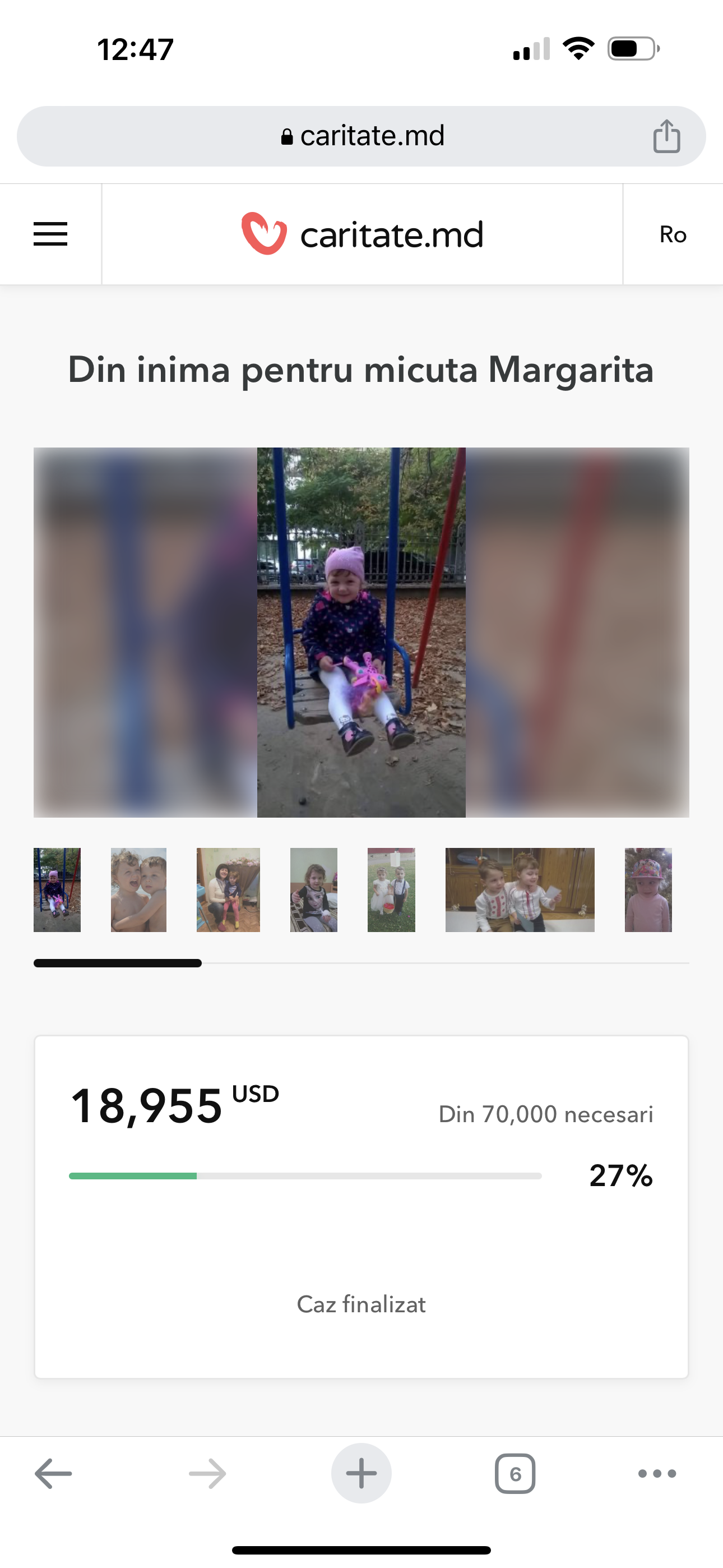Select the two shirtless kids hugging thumbnail
723x1568 pixels.
click(139, 889)
